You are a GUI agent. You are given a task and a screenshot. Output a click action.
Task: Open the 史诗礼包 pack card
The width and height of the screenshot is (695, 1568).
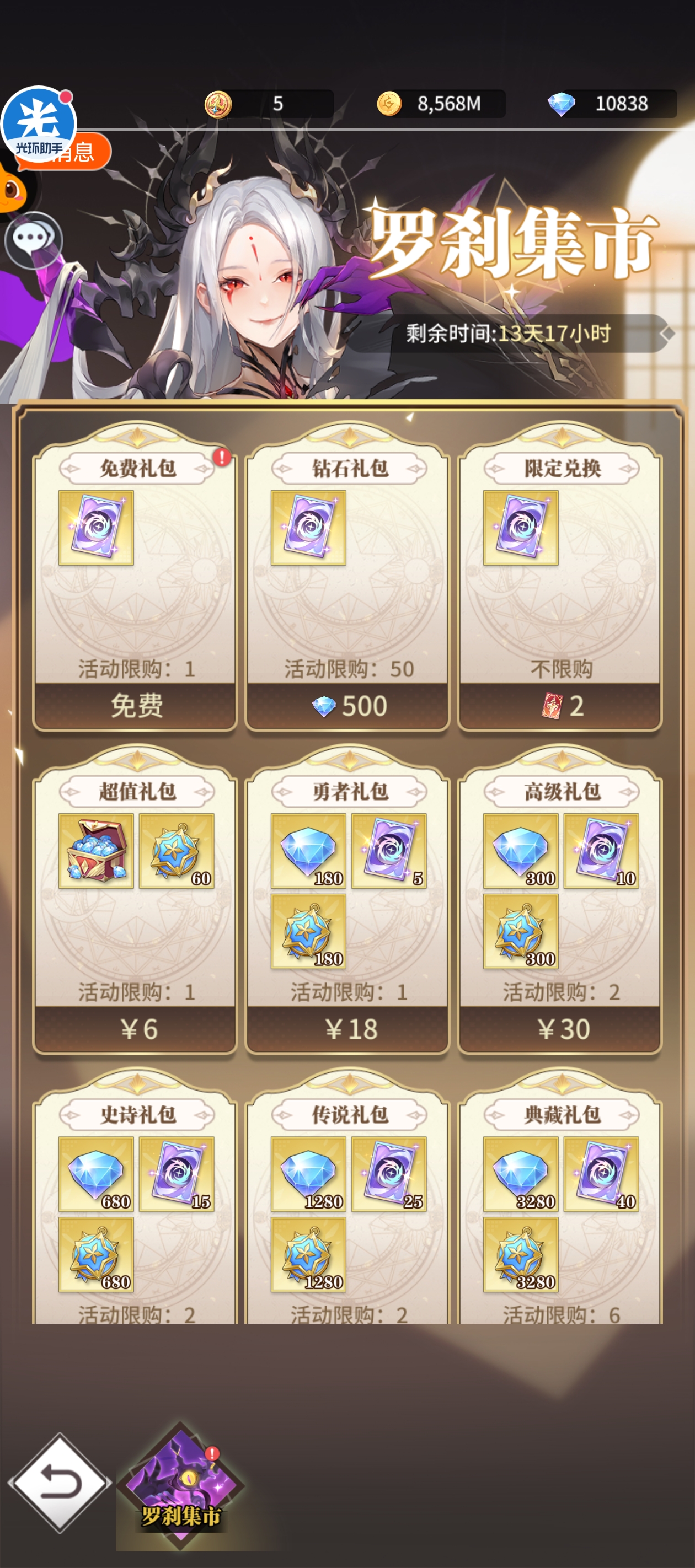(135, 1211)
